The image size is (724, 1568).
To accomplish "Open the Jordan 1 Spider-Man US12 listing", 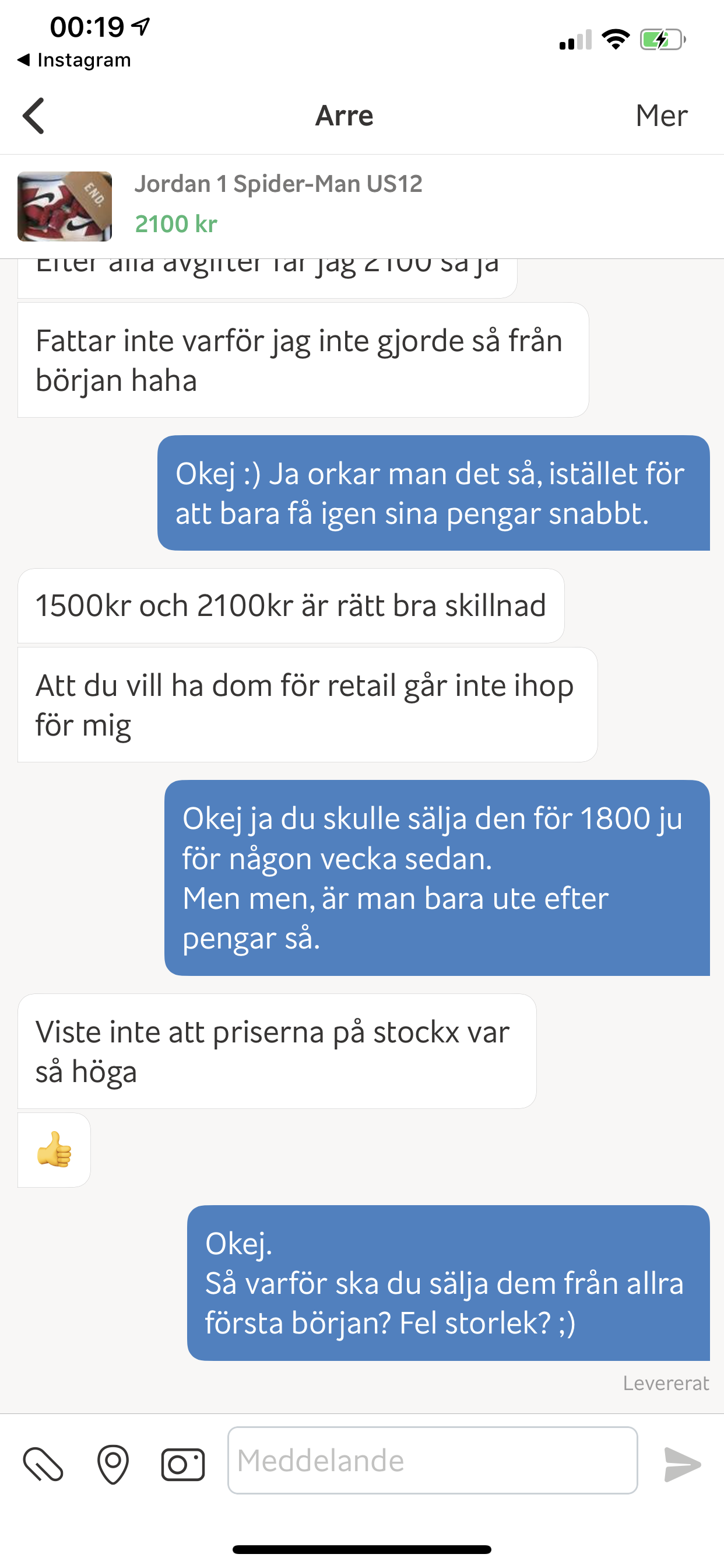I will 362,206.
